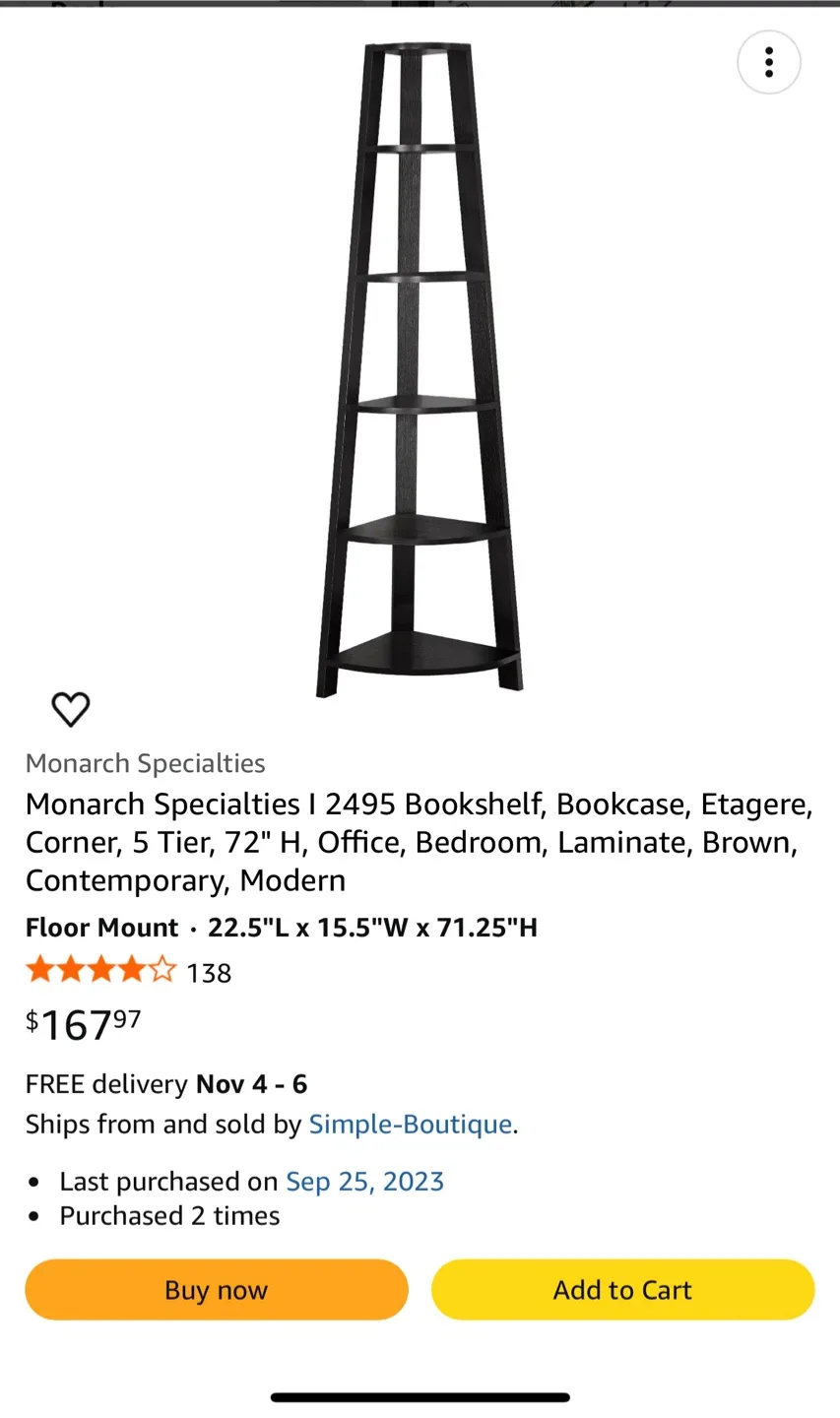The image size is (840, 1418).
Task: Tap Purchased 2 times entry
Action: pyautogui.click(x=169, y=1215)
